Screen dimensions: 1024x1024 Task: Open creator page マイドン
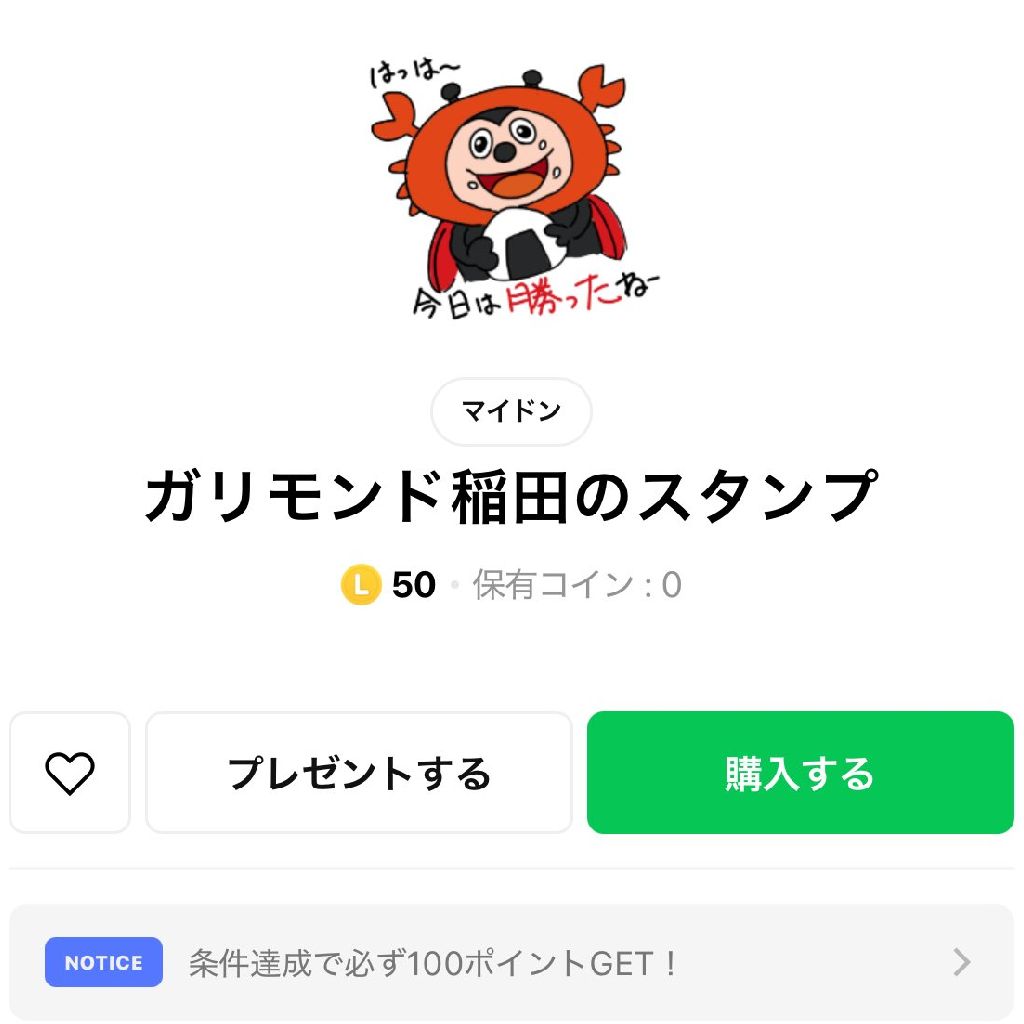click(x=511, y=411)
